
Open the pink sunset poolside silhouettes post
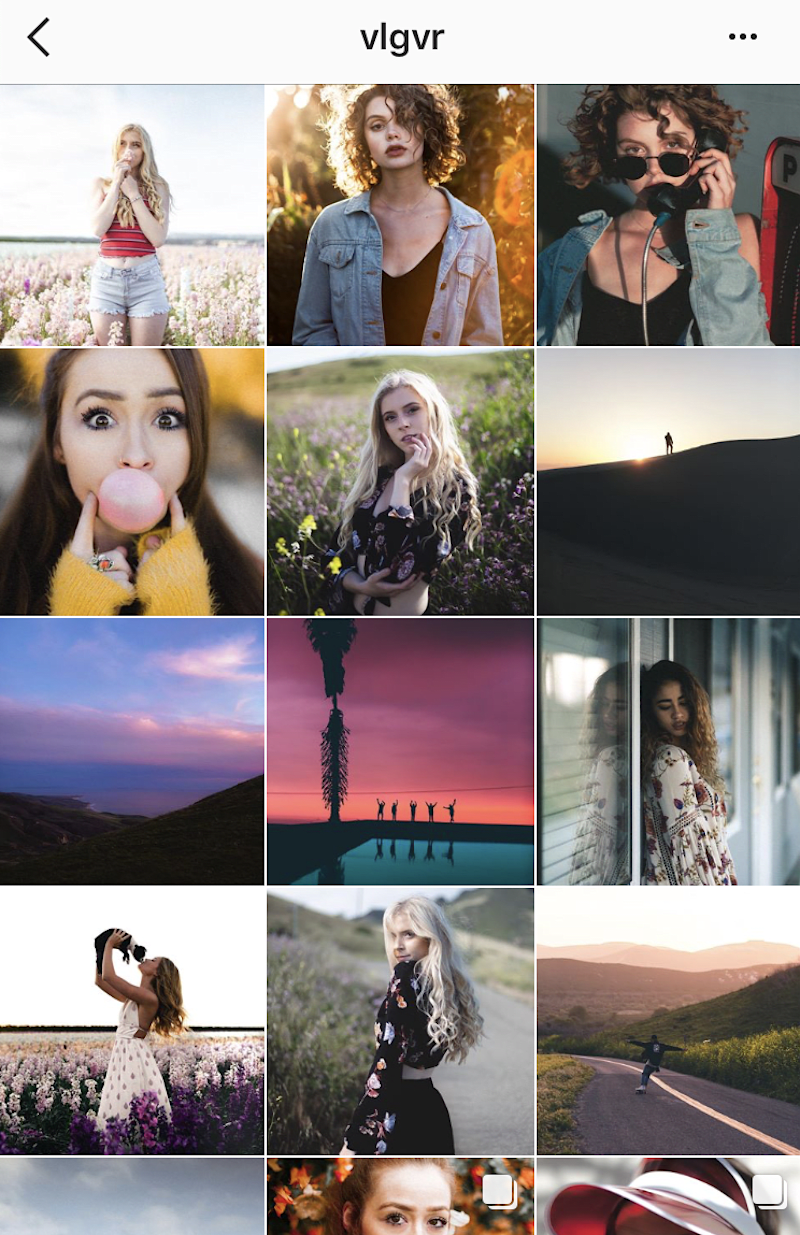[400, 751]
